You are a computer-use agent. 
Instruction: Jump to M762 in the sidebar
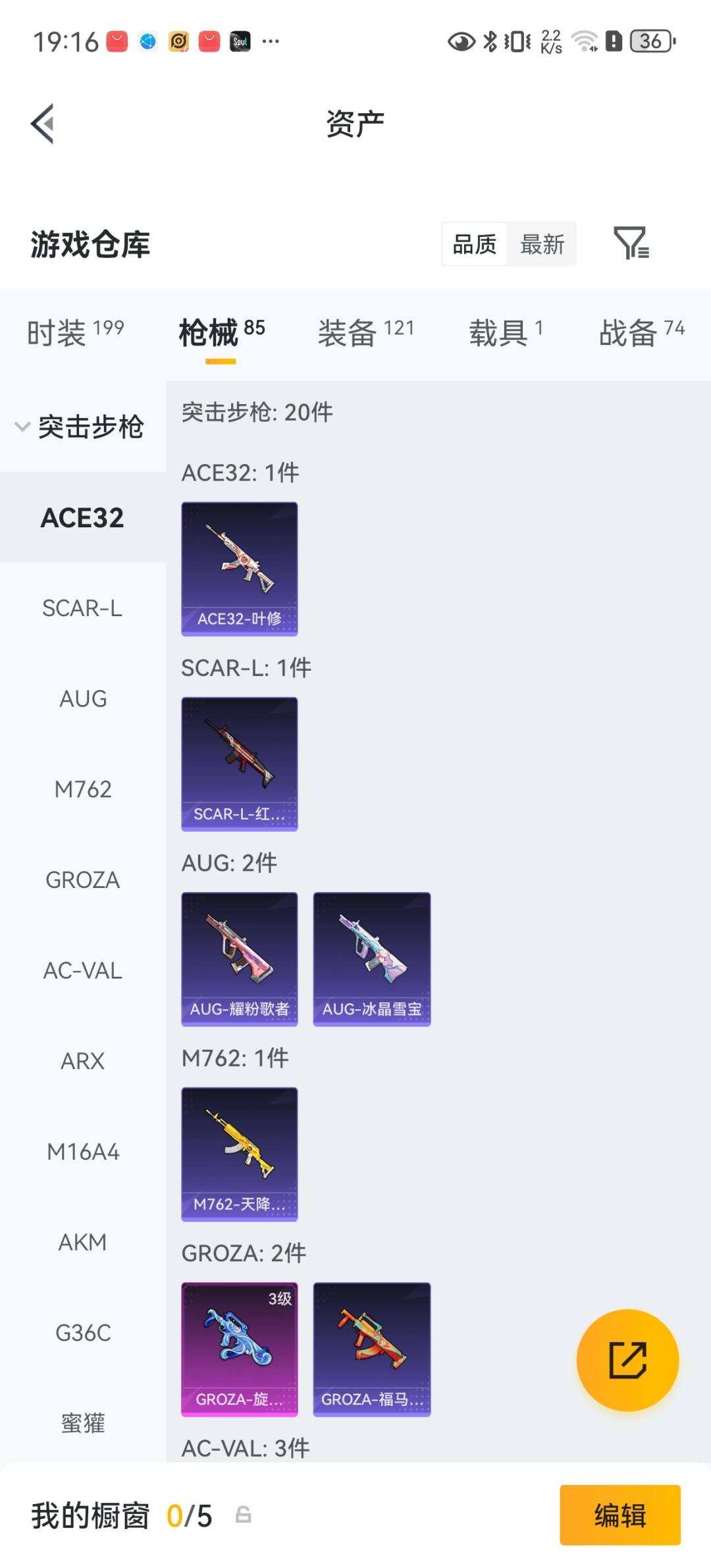coord(83,789)
